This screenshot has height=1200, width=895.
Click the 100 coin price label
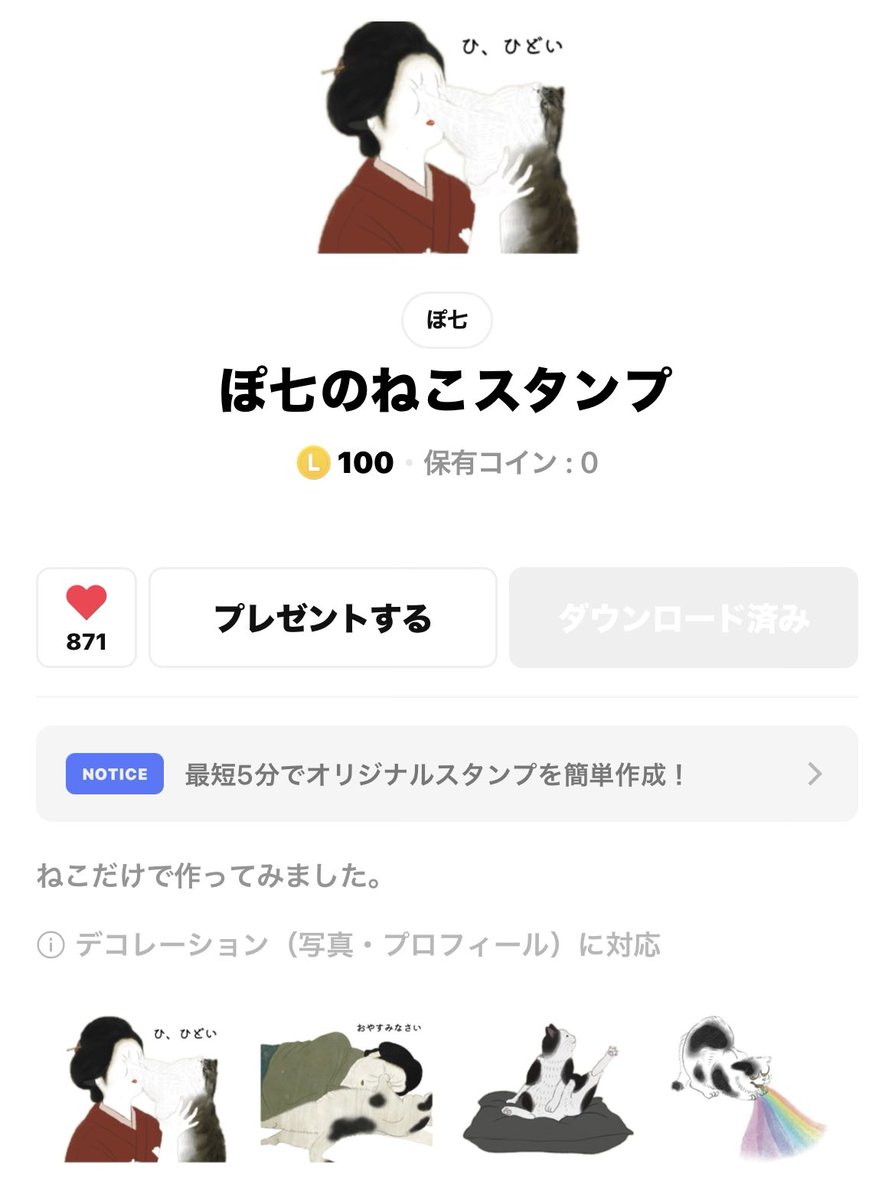pos(357,461)
